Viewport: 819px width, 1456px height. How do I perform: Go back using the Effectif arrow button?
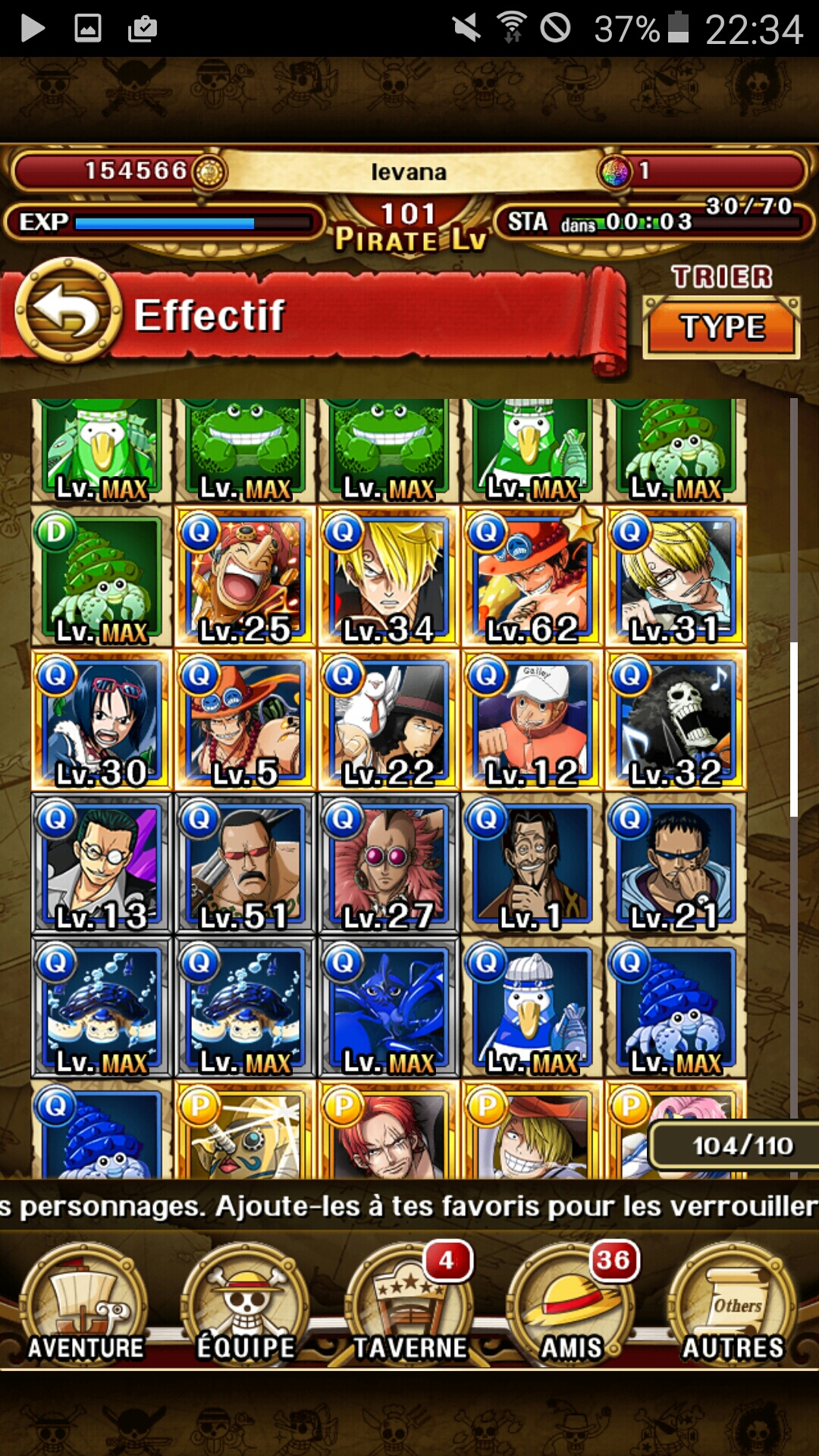coord(68,311)
